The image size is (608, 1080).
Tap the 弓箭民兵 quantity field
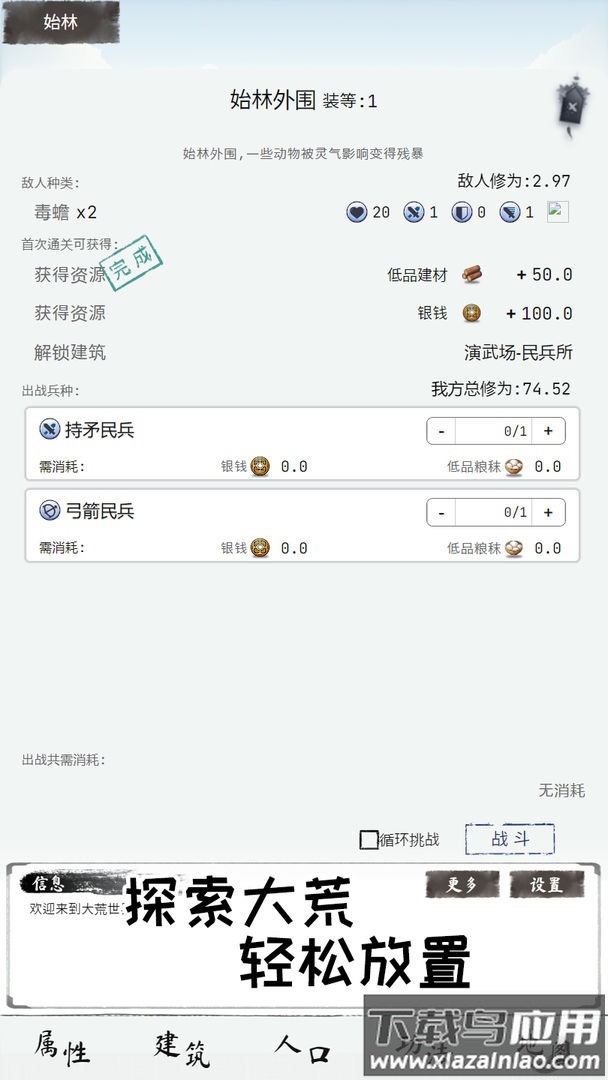[x=494, y=512]
